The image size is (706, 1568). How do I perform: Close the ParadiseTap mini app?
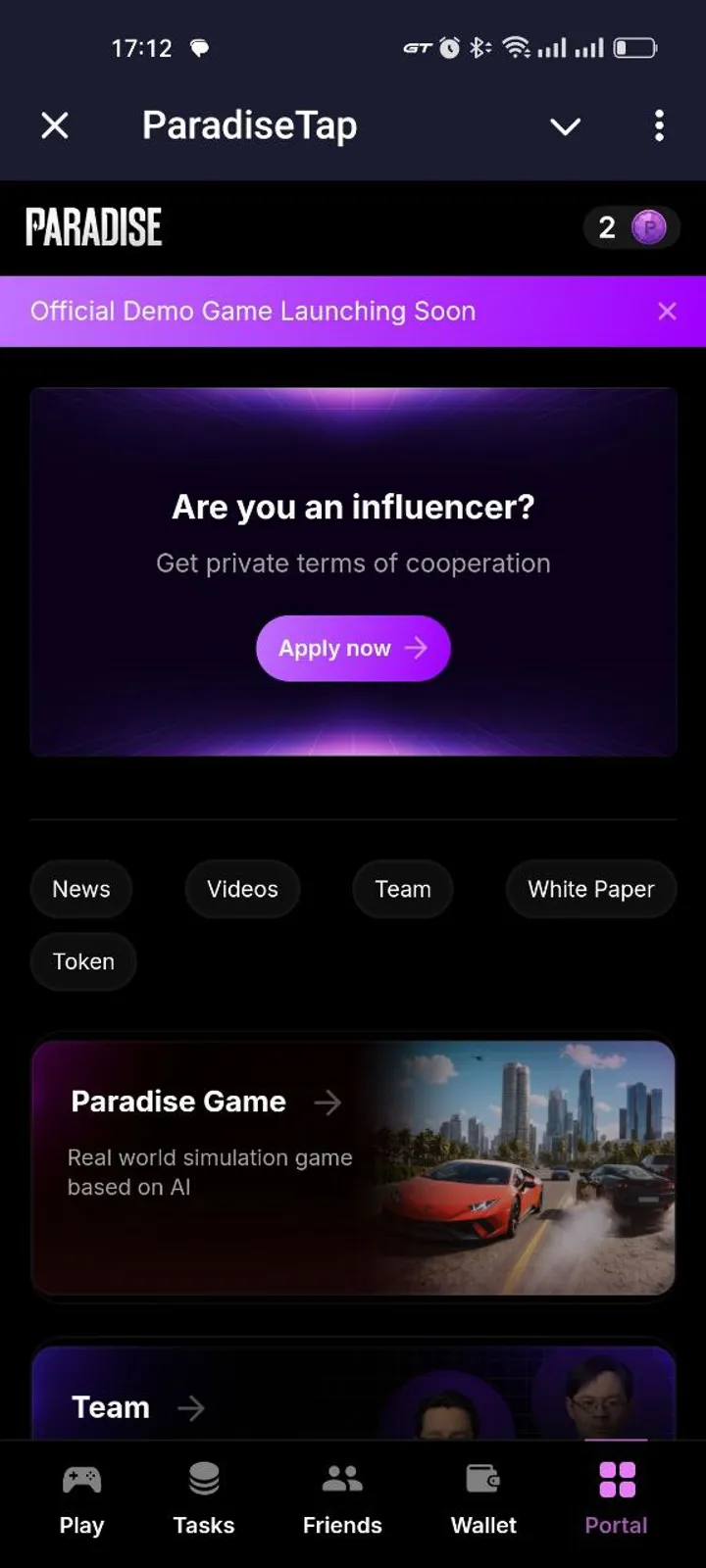coord(55,125)
